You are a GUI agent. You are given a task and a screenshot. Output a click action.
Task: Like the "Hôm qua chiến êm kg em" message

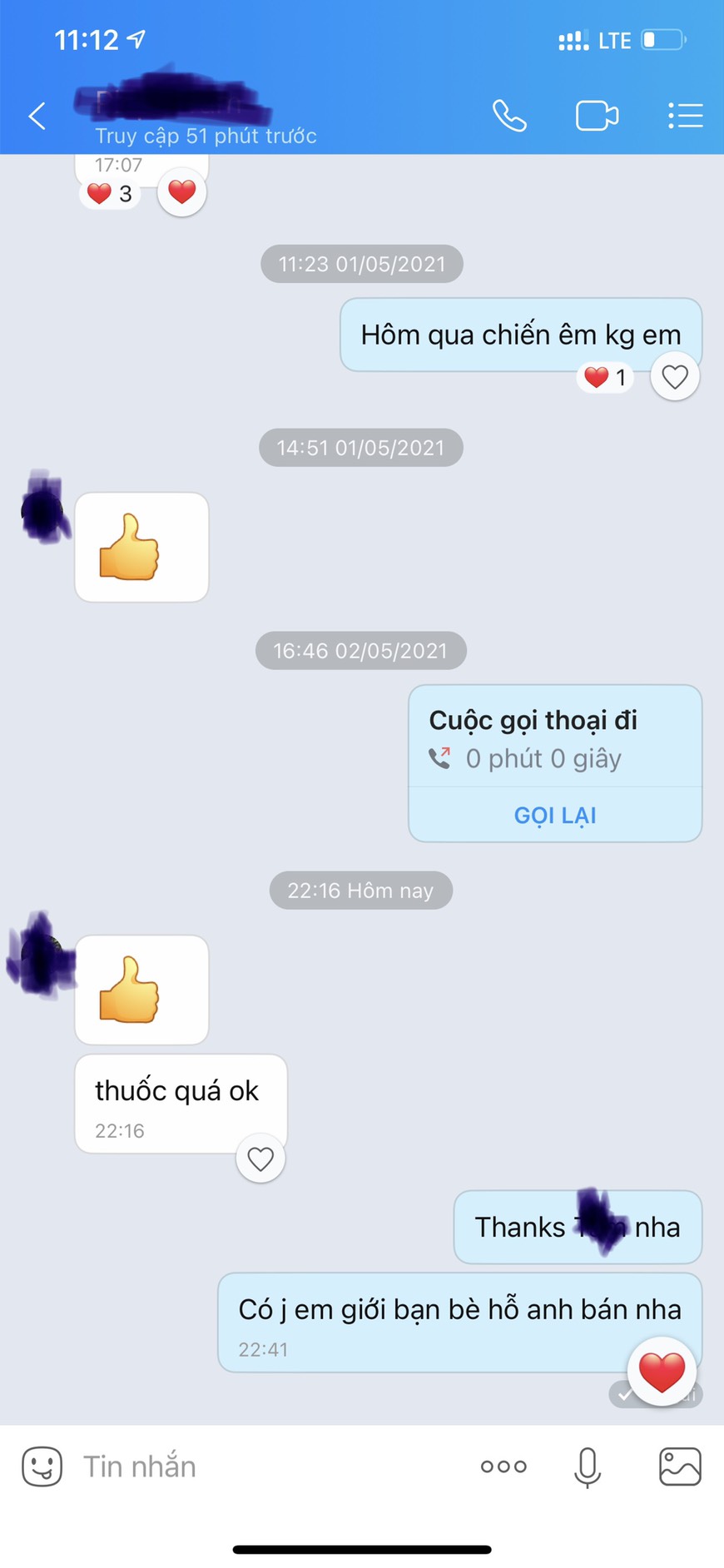[674, 377]
